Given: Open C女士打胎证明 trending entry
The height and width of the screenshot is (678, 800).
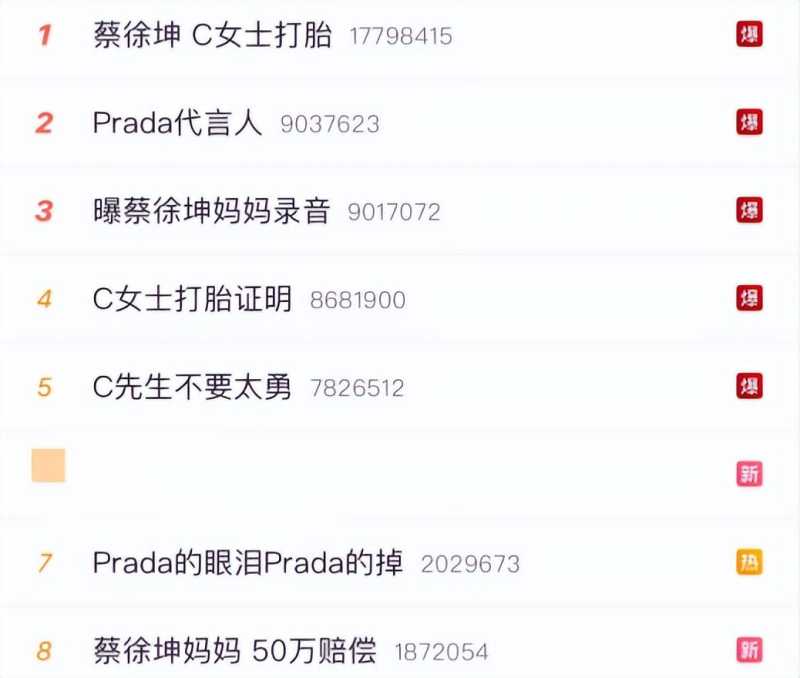Looking at the screenshot, I should (192, 299).
